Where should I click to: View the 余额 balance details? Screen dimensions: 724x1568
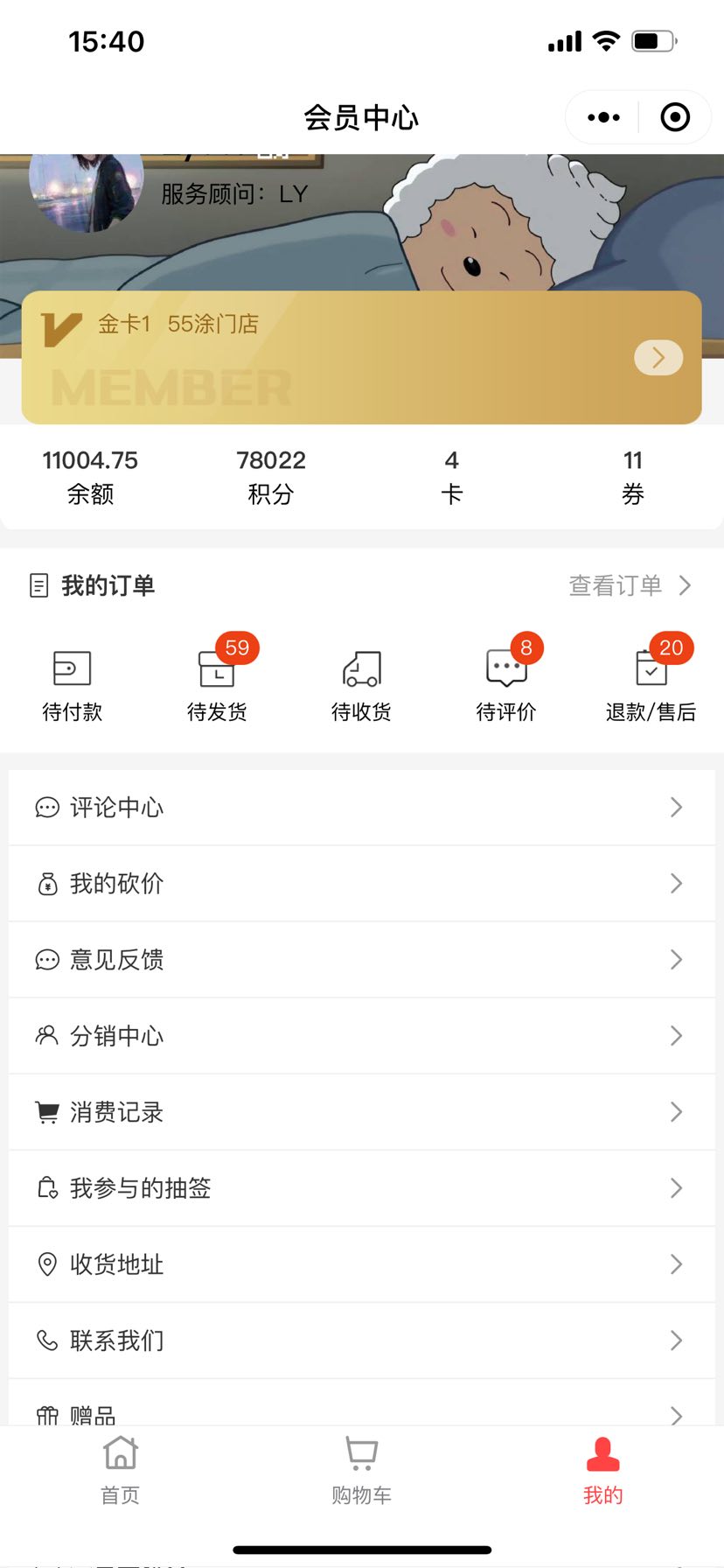point(90,477)
